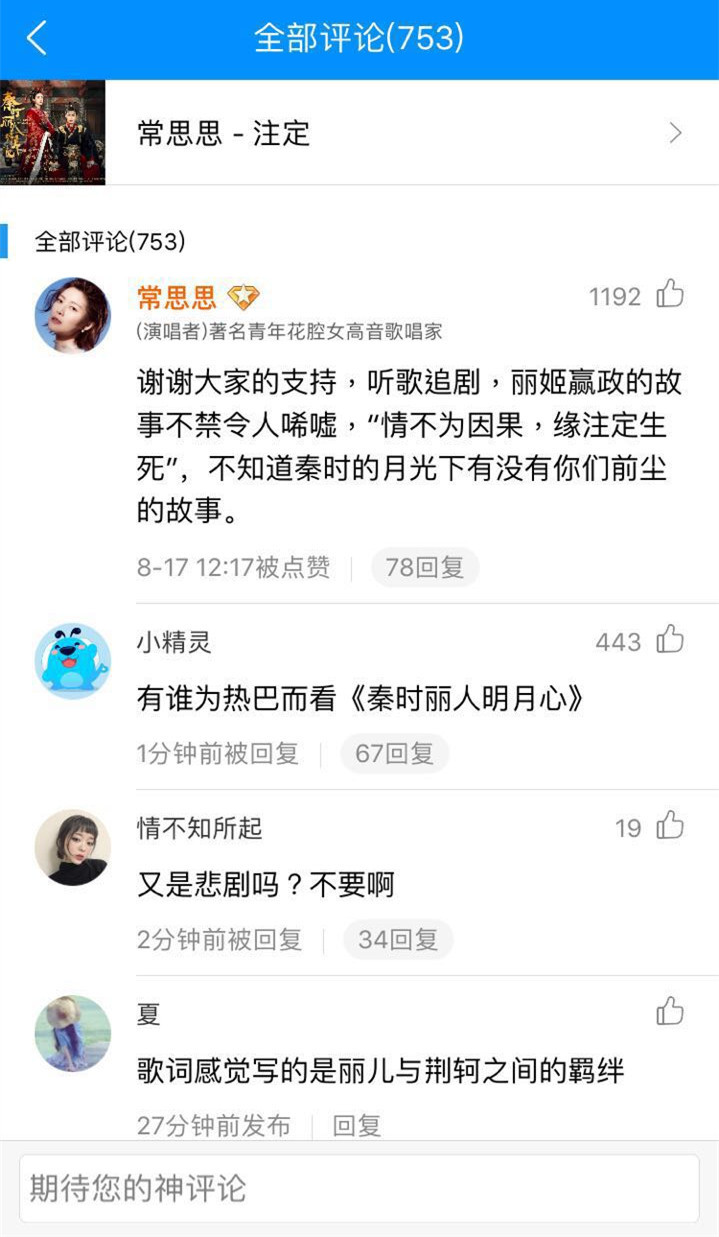Open 常思思's profile avatar

pos(73,315)
